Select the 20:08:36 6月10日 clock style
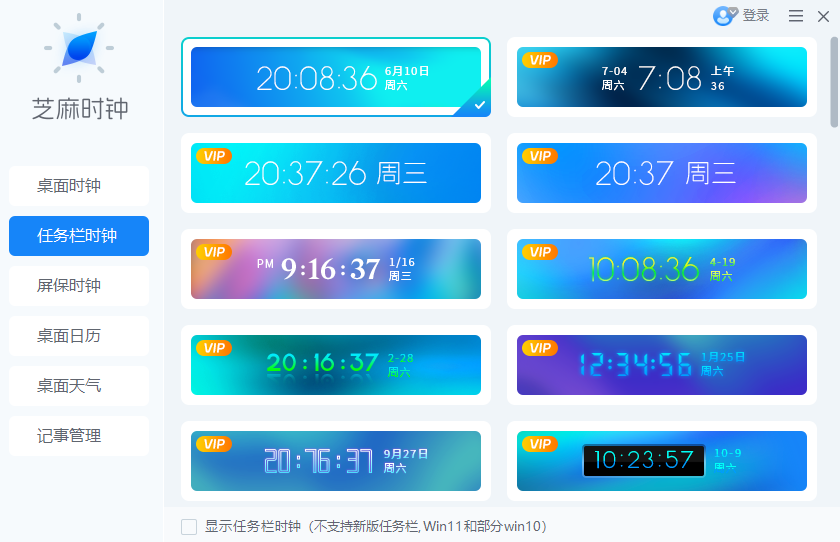Screen dimensions: 840x542 click(x=335, y=78)
